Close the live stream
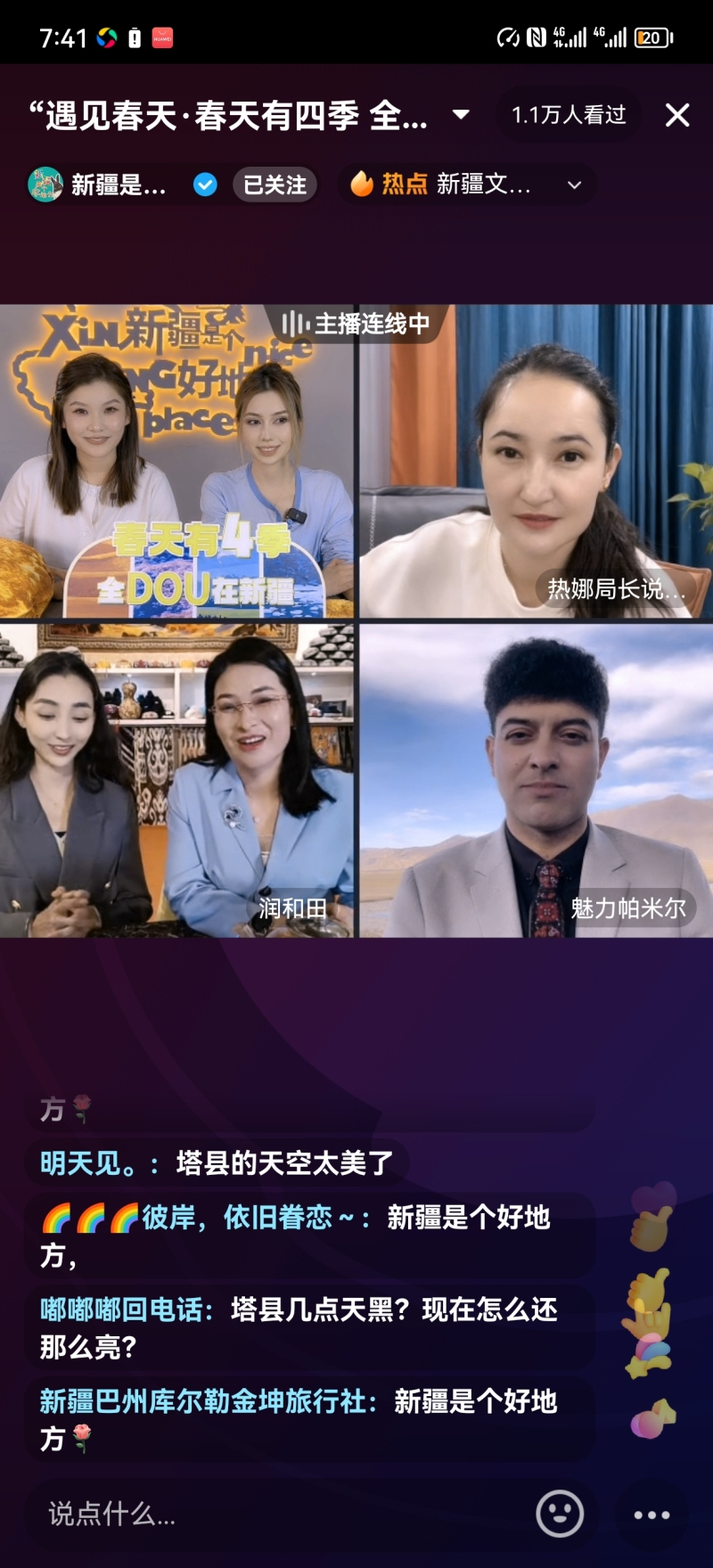This screenshot has width=713, height=1568. click(677, 115)
